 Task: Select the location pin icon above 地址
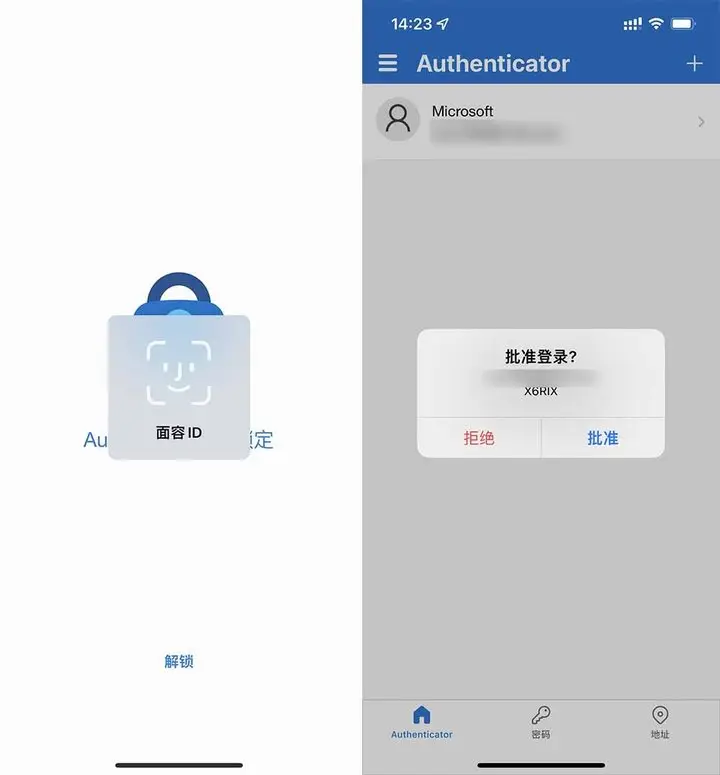pos(659,715)
